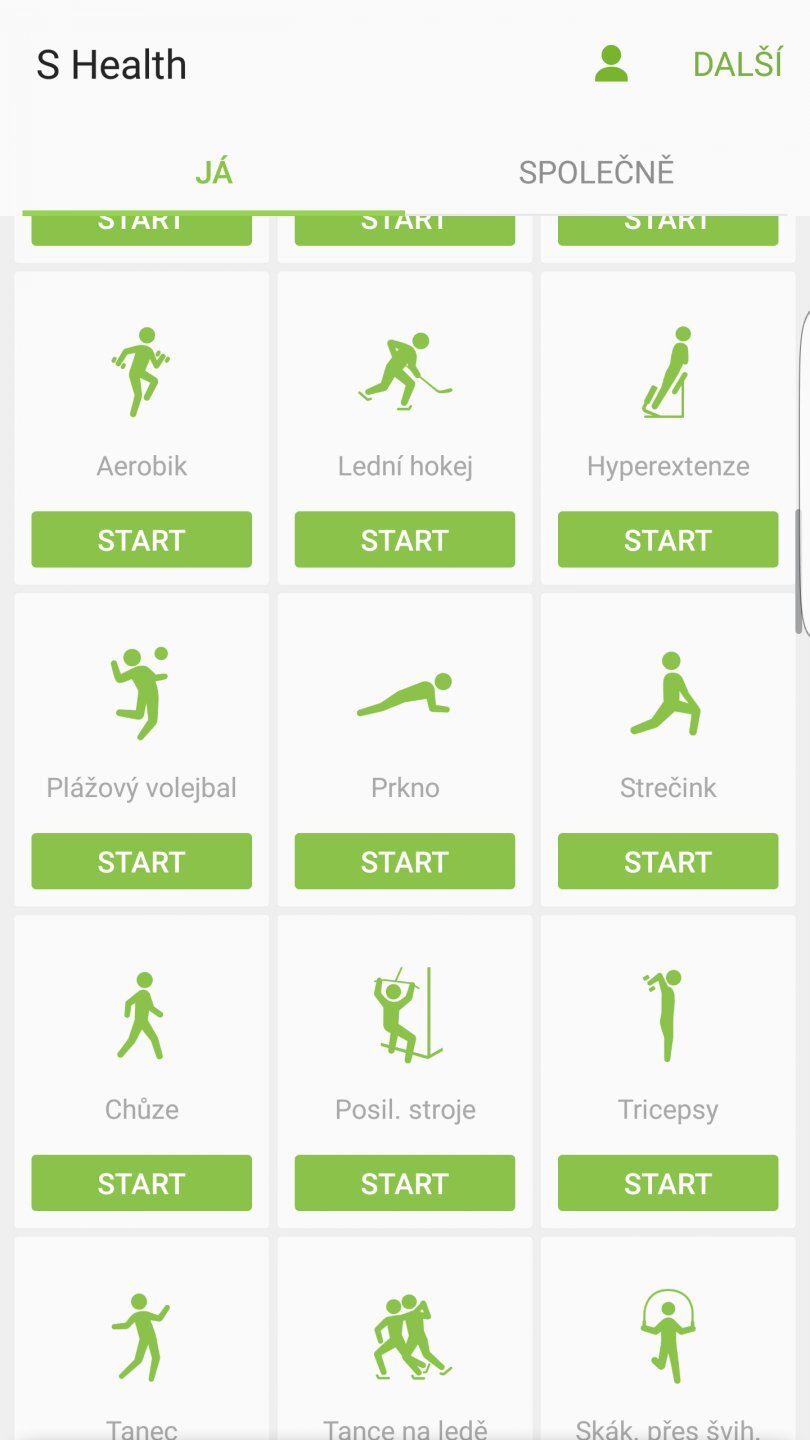810x1440 pixels.
Task: Start the Strečink session
Action: (x=667, y=862)
